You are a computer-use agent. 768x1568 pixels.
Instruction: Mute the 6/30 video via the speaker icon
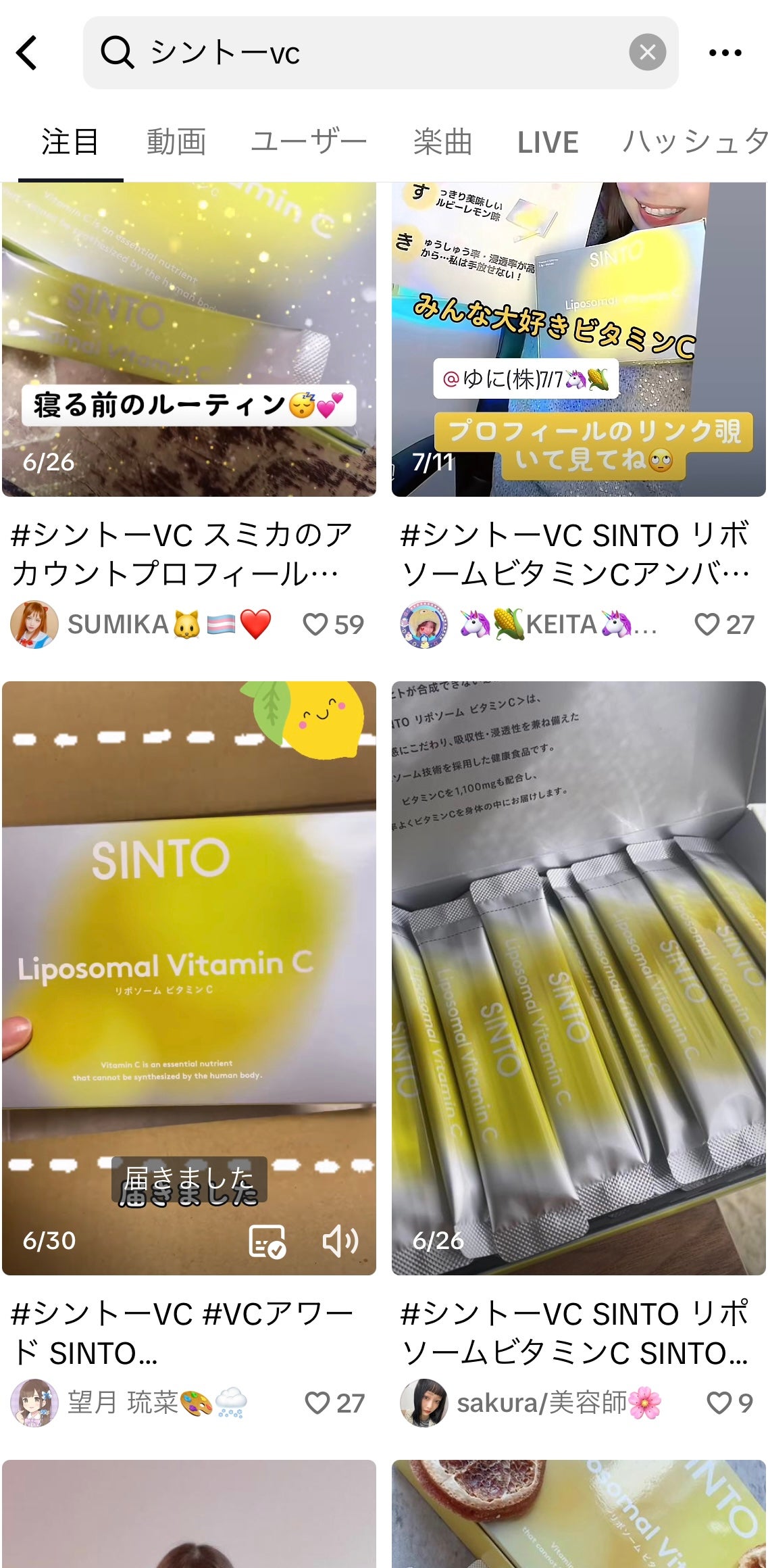[342, 1242]
